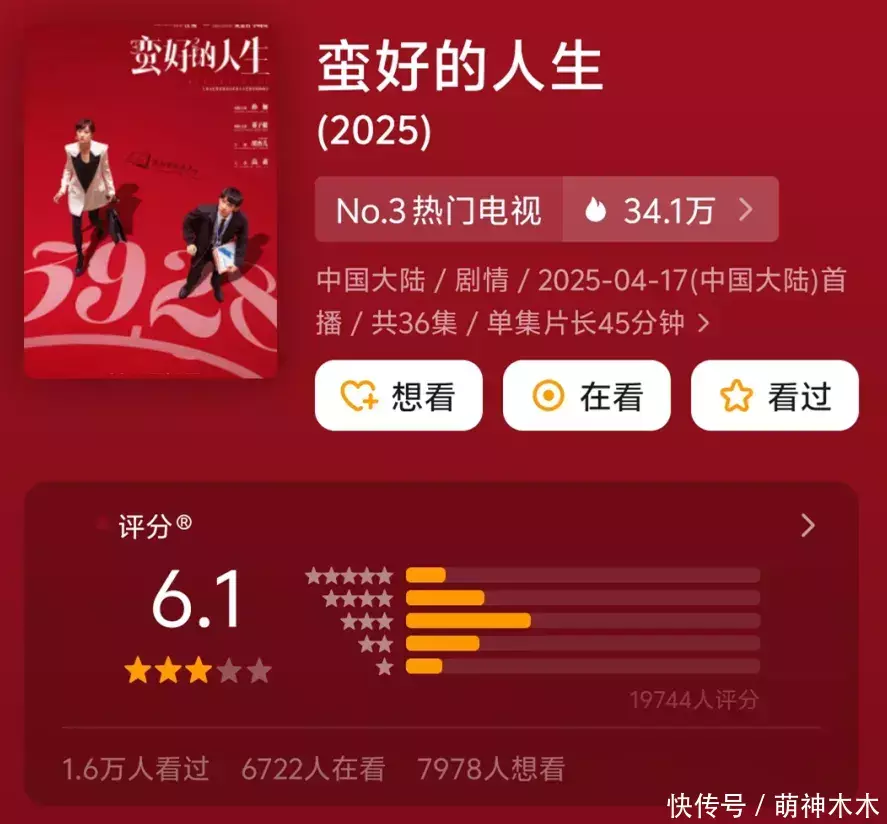Mark the series as 想看

(398, 396)
